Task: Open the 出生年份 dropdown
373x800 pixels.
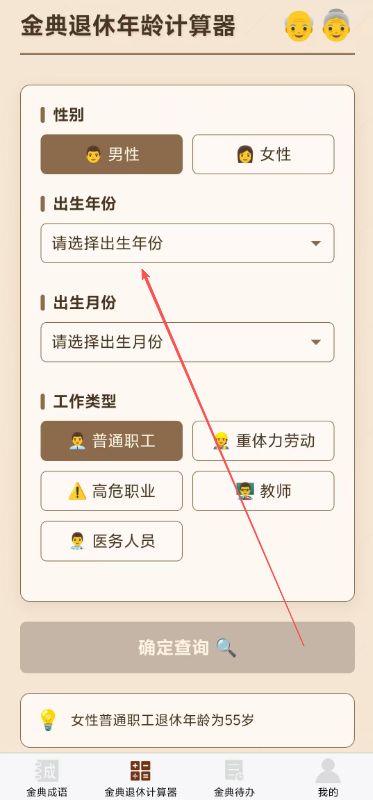Action: pos(187,243)
